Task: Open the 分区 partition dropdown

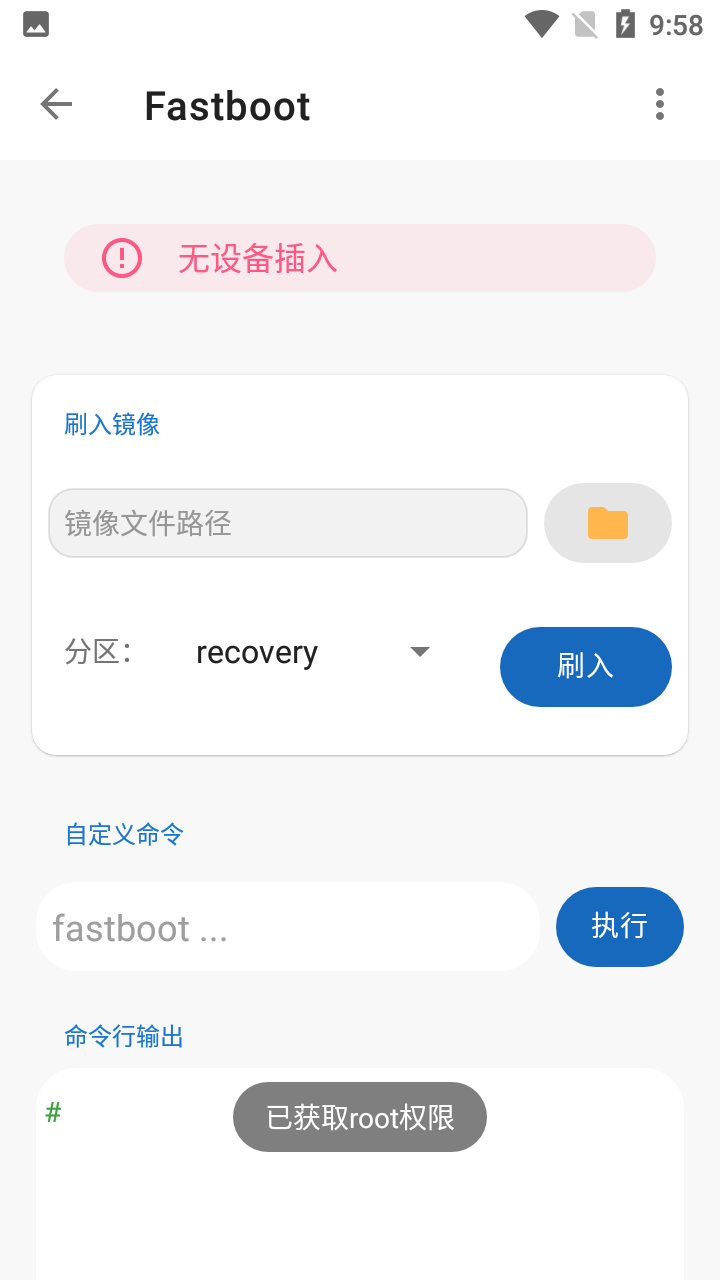Action: (x=311, y=652)
